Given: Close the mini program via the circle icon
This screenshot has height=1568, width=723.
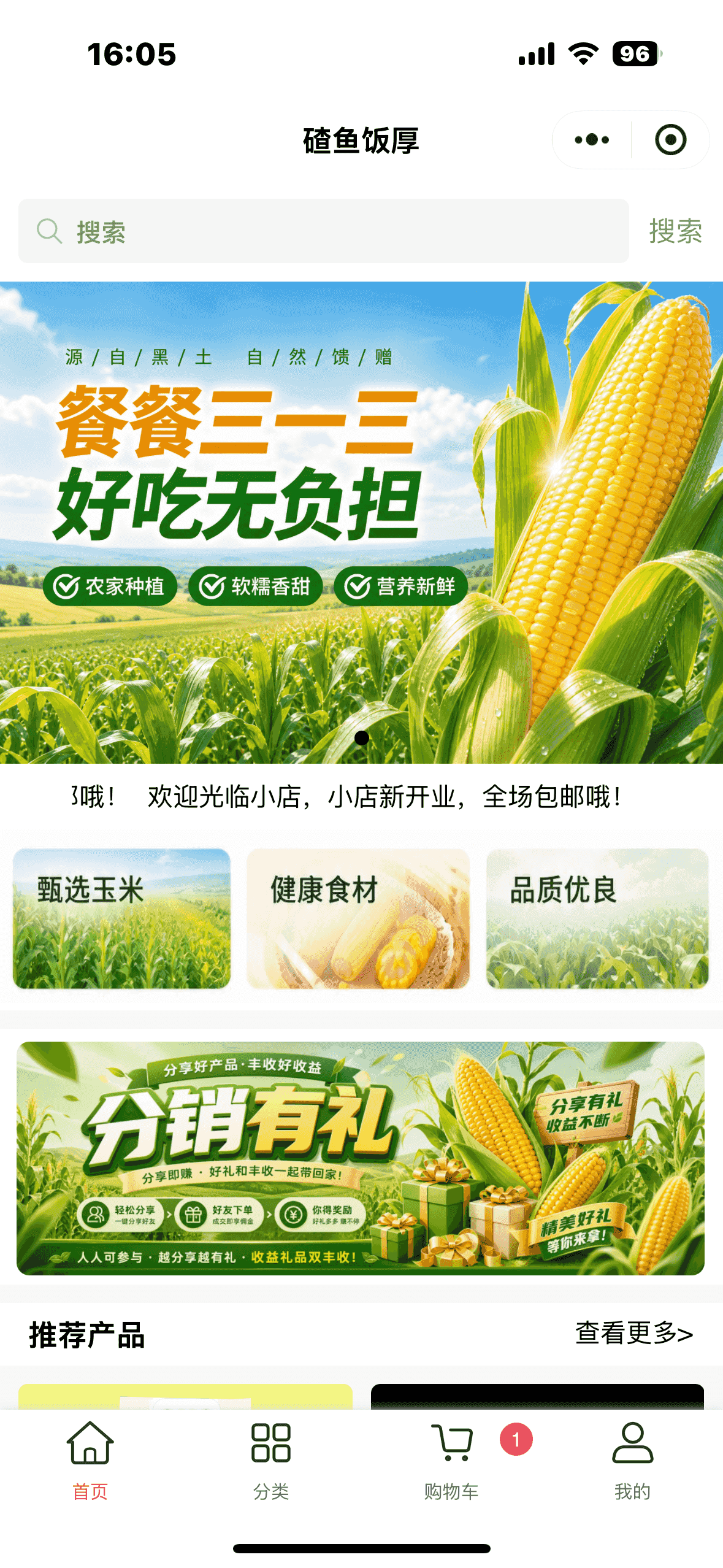Looking at the screenshot, I should [x=670, y=140].
